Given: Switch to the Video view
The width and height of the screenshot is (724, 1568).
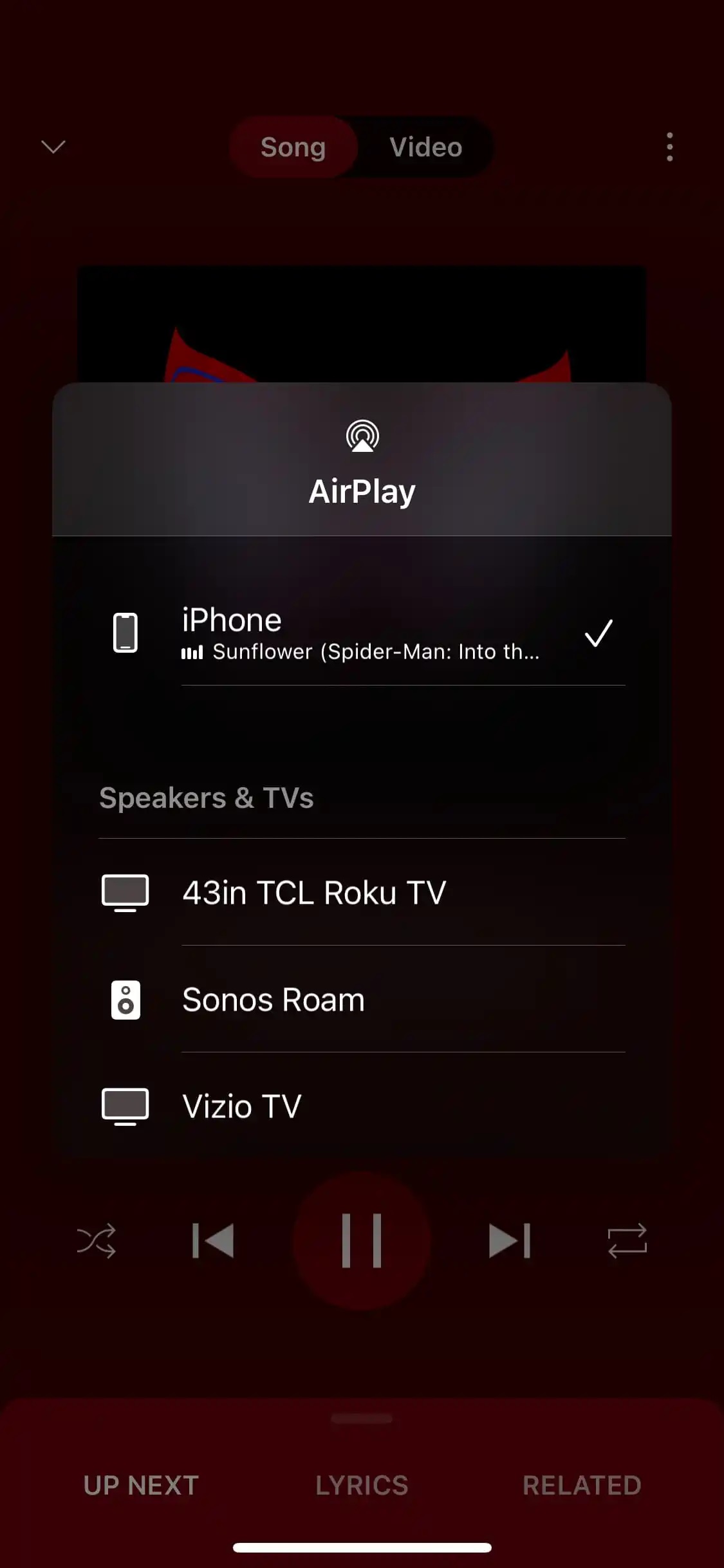Looking at the screenshot, I should click(425, 147).
